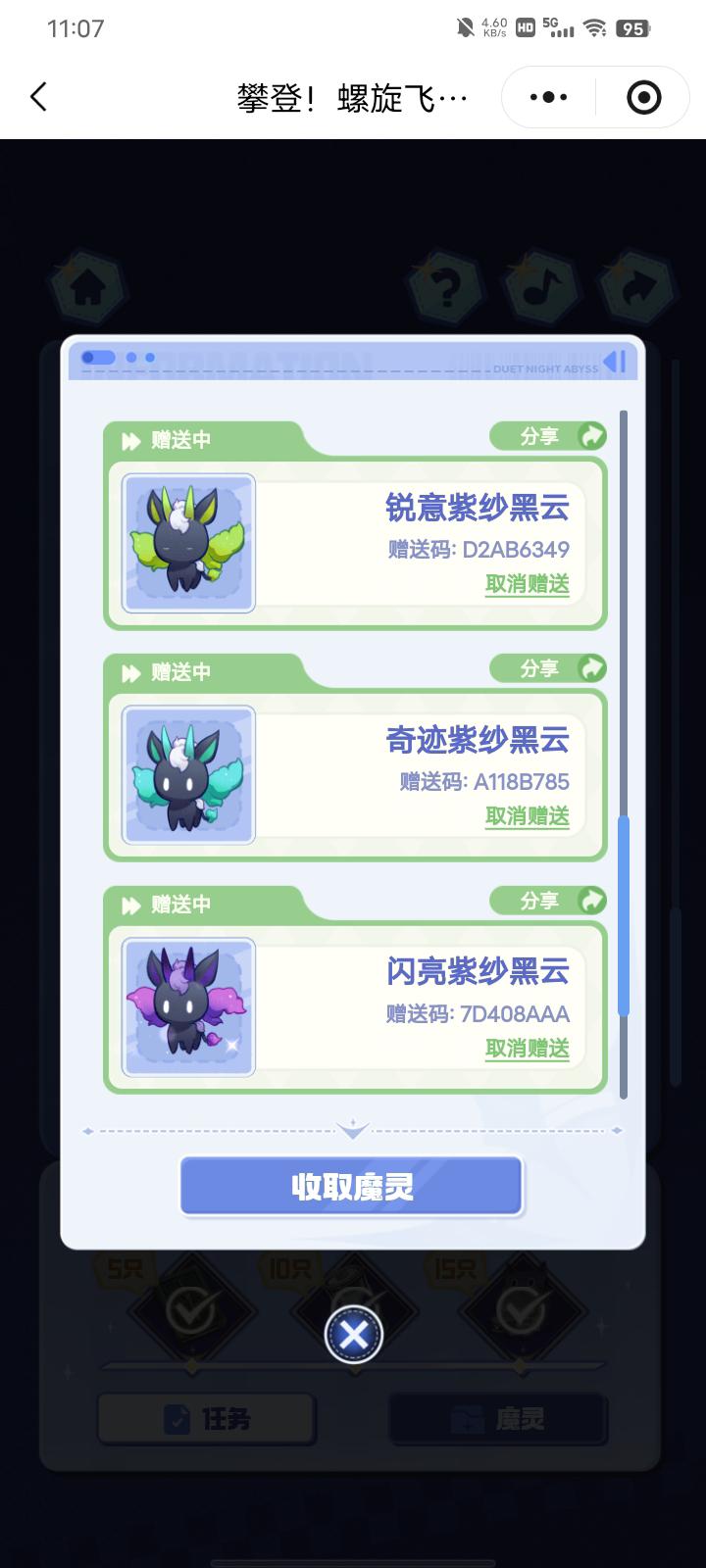Image resolution: width=706 pixels, height=1568 pixels.
Task: Cancel gifting 闪亮紫纱黑云
Action: (x=528, y=1049)
